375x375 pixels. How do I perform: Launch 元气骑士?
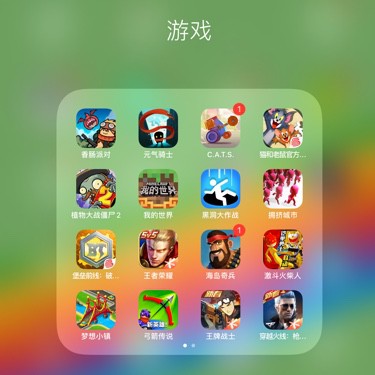[158, 128]
